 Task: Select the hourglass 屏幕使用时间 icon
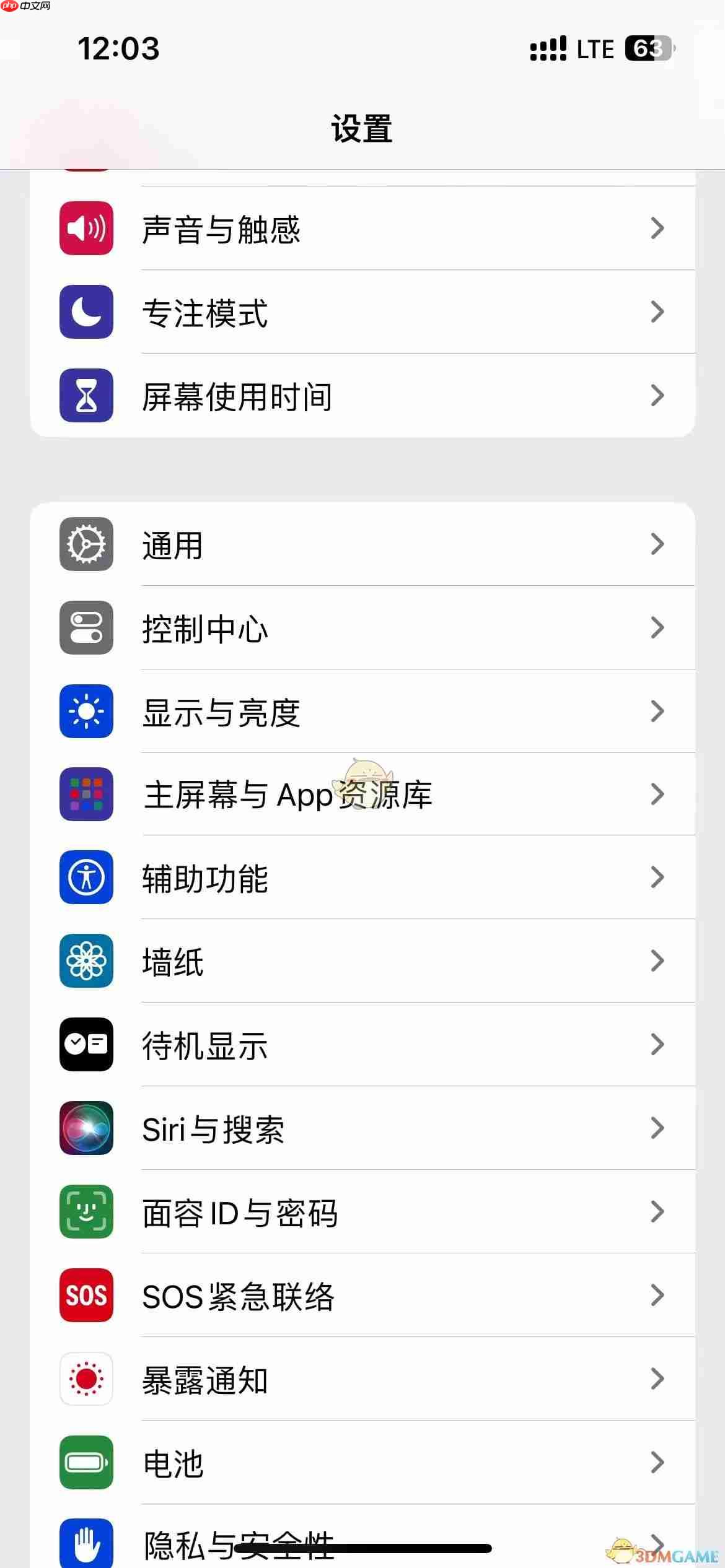click(x=86, y=396)
